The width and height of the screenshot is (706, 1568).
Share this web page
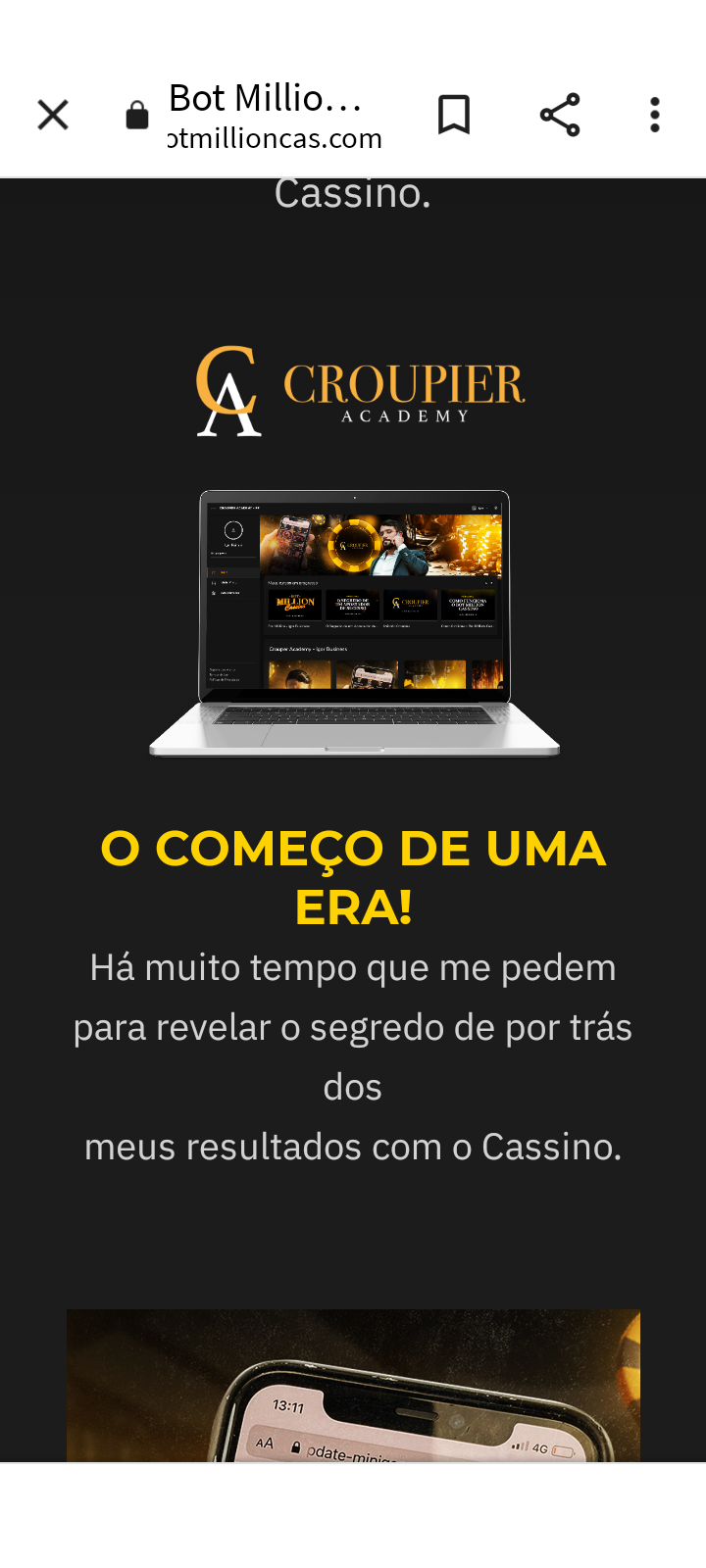(x=560, y=116)
